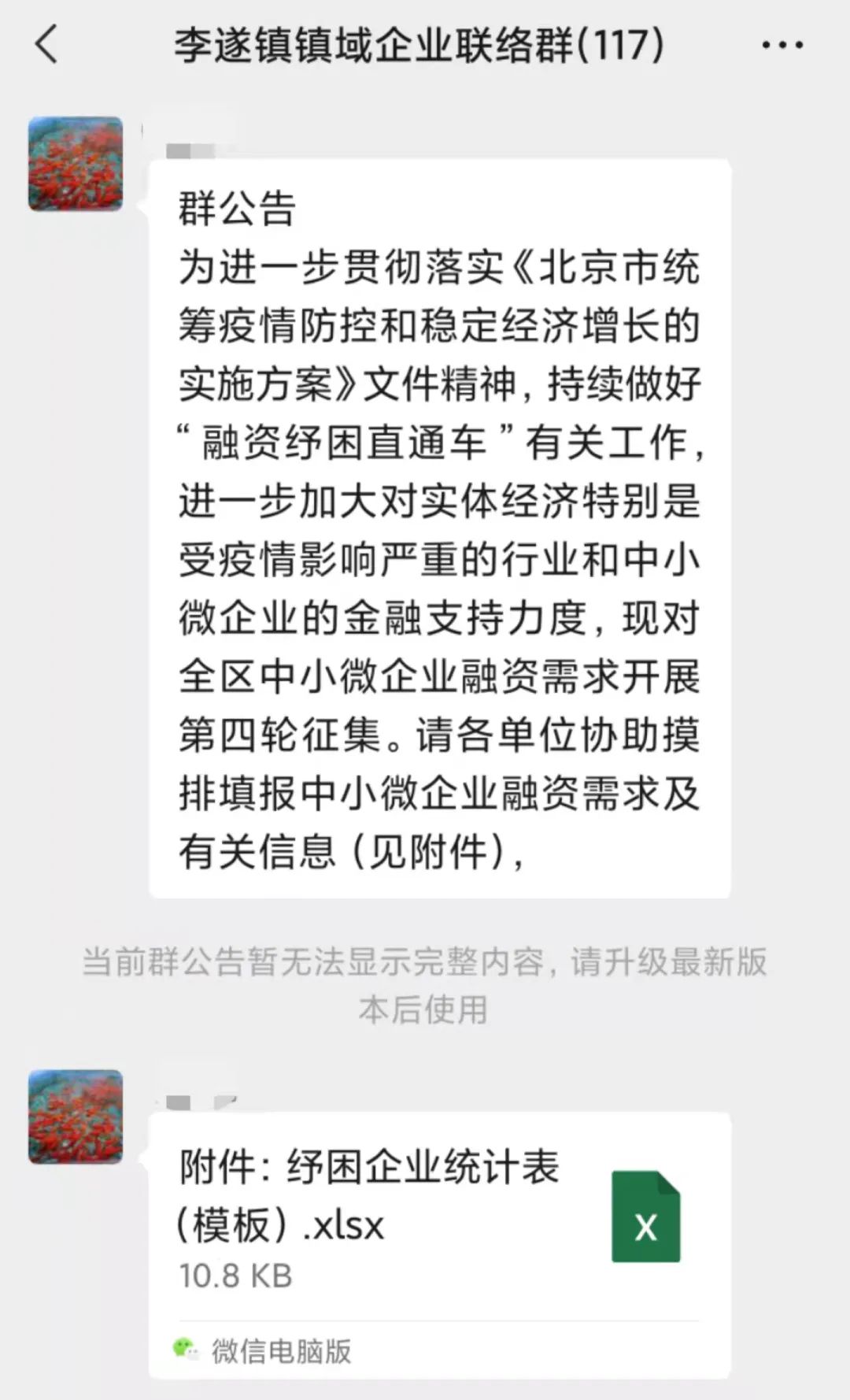Open the 群公告 announcement message
Image resolution: width=850 pixels, height=1400 pixels.
click(439, 528)
